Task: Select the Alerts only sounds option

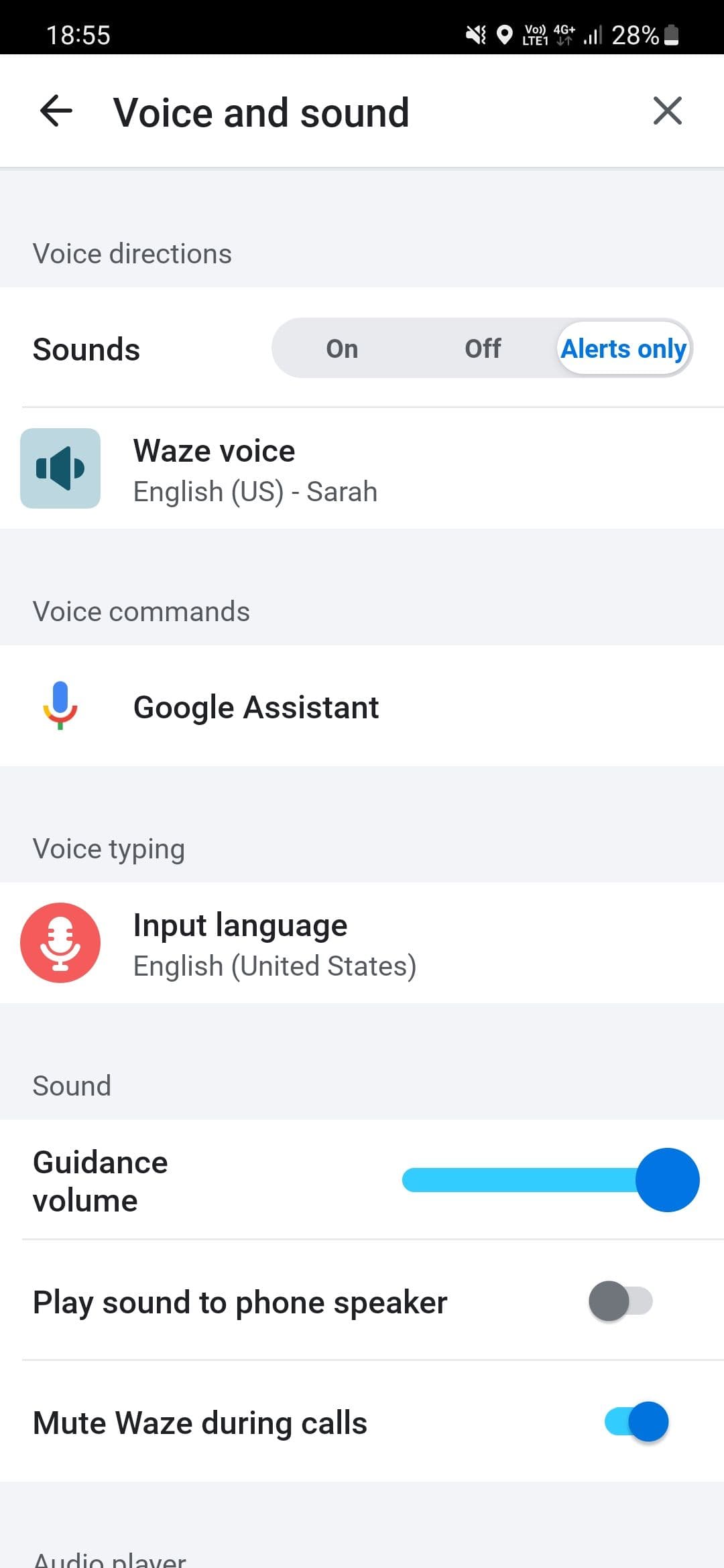Action: pyautogui.click(x=623, y=349)
